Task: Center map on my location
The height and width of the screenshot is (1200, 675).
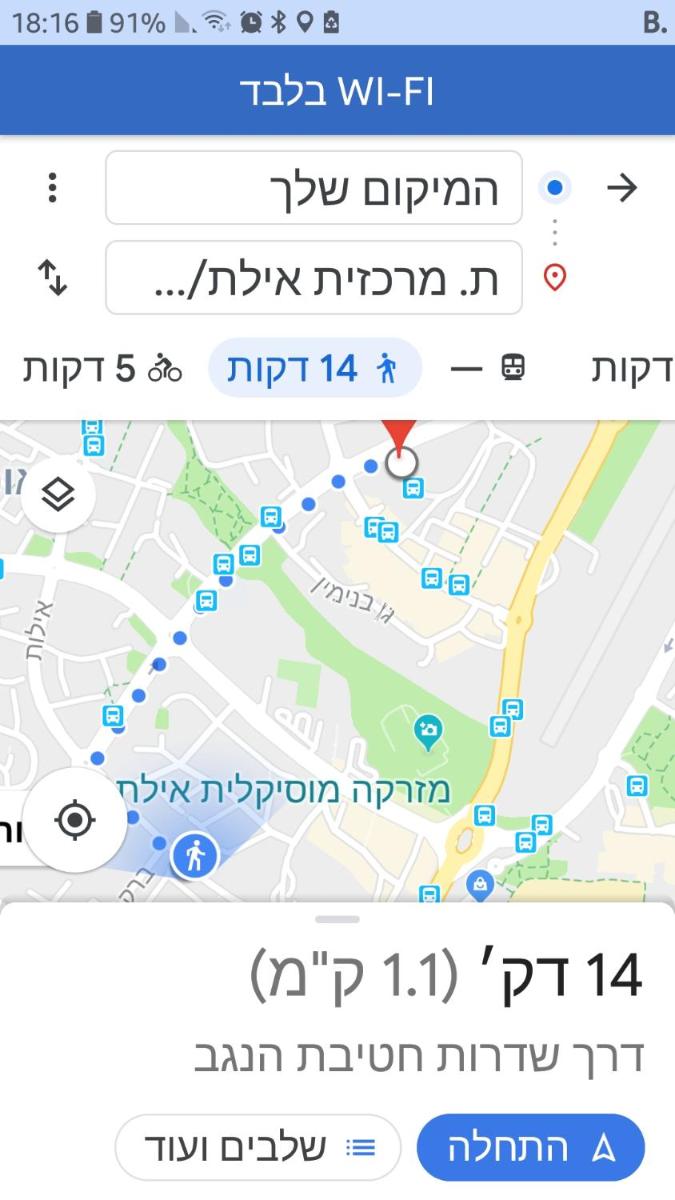Action: point(74,821)
